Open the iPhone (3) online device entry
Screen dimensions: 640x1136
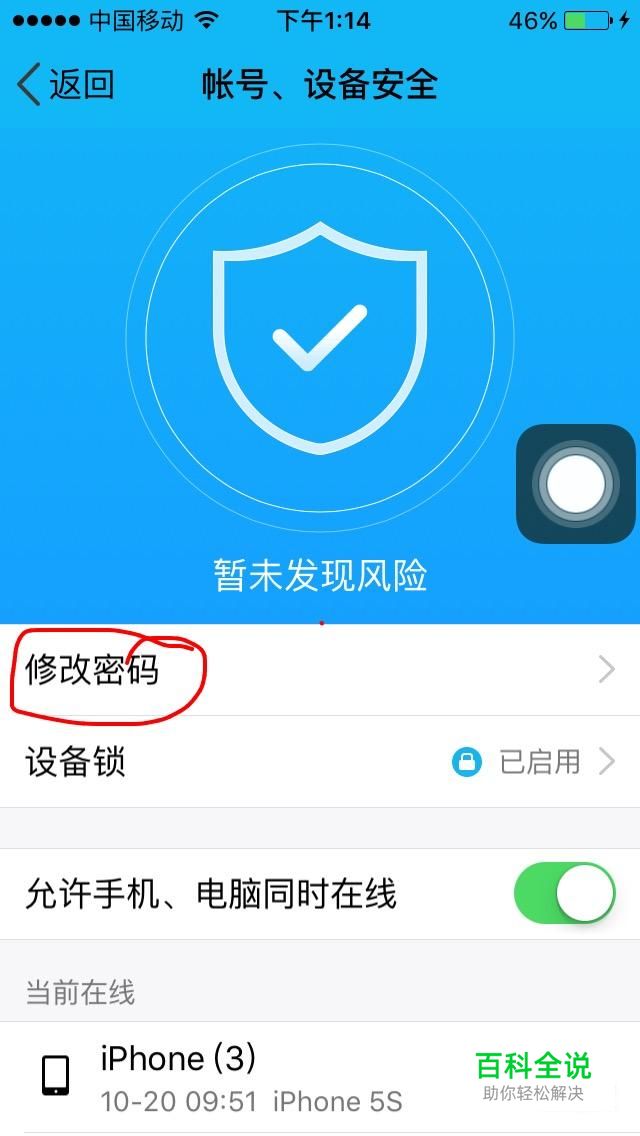coord(250,1076)
